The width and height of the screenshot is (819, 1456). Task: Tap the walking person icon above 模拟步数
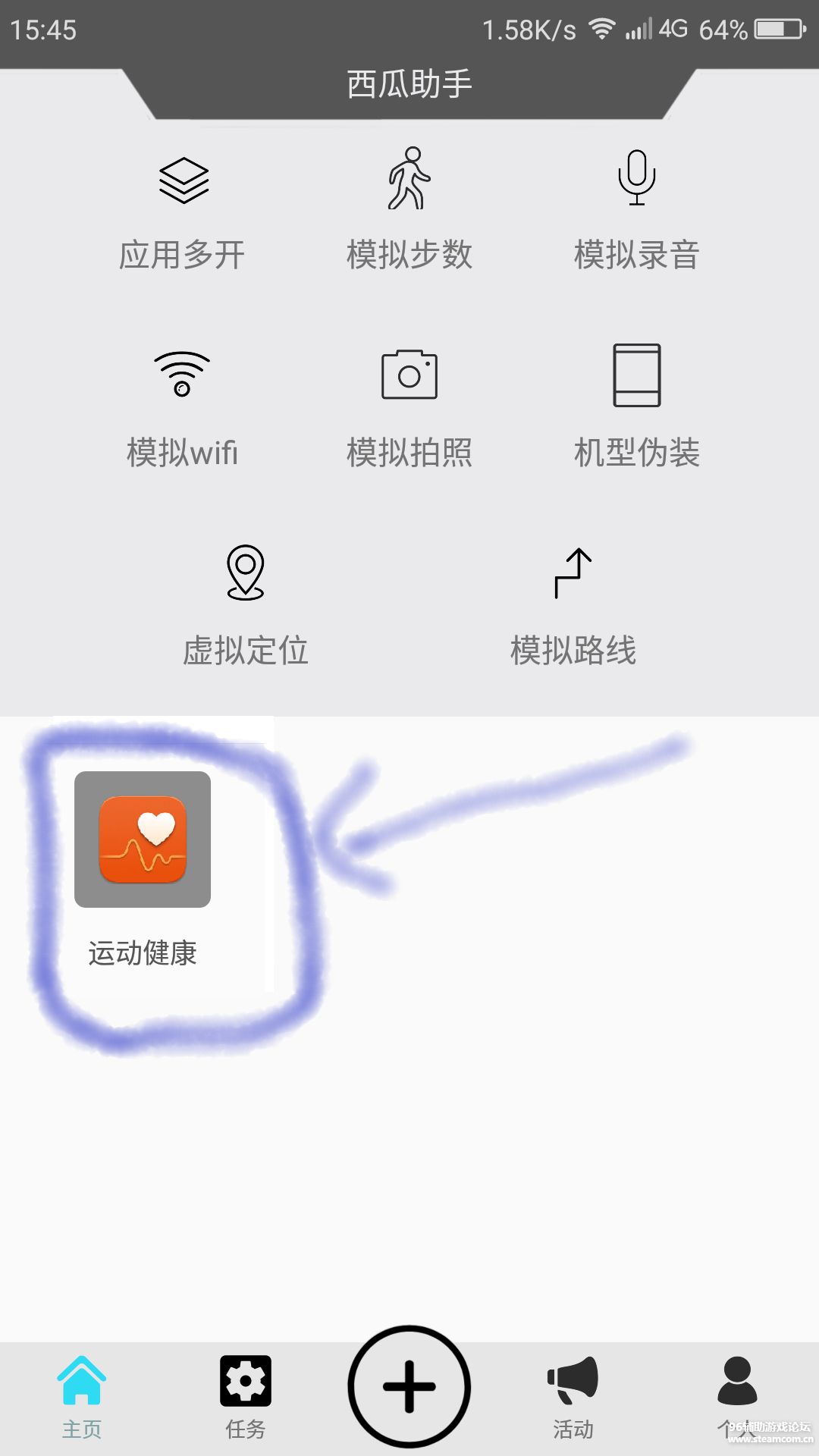point(409,177)
